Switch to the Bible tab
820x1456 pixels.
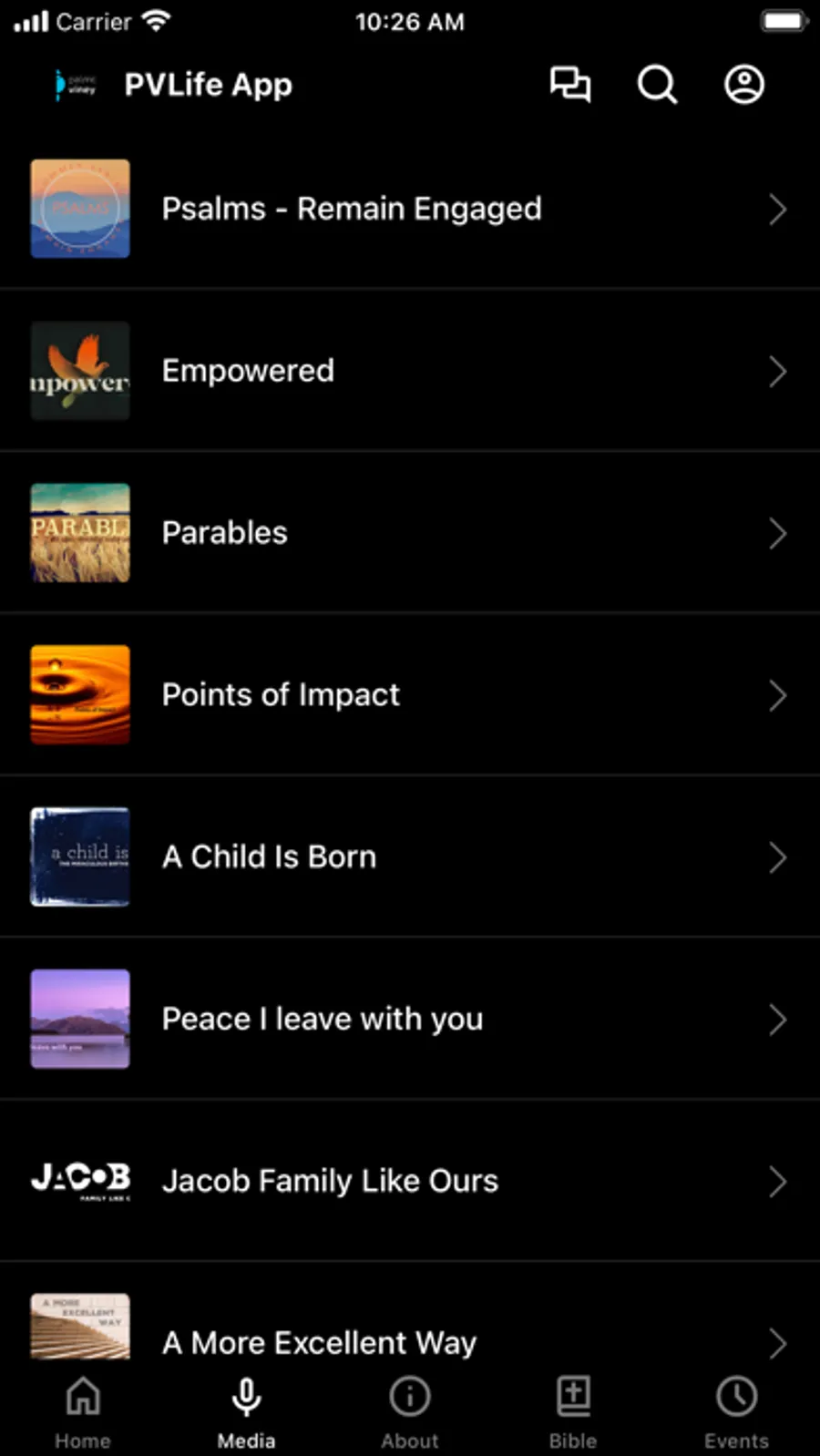[573, 1411]
